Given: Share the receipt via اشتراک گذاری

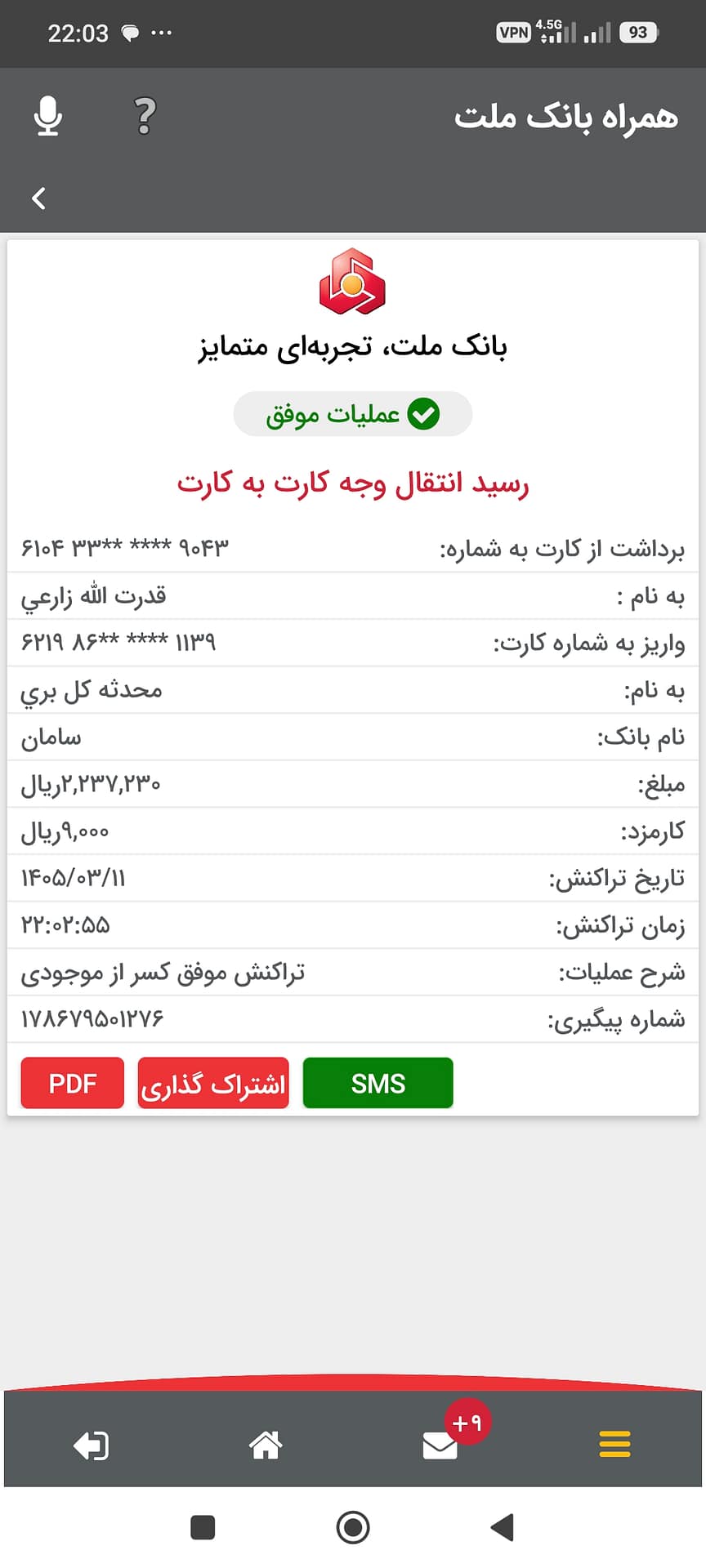Looking at the screenshot, I should pos(213,1083).
